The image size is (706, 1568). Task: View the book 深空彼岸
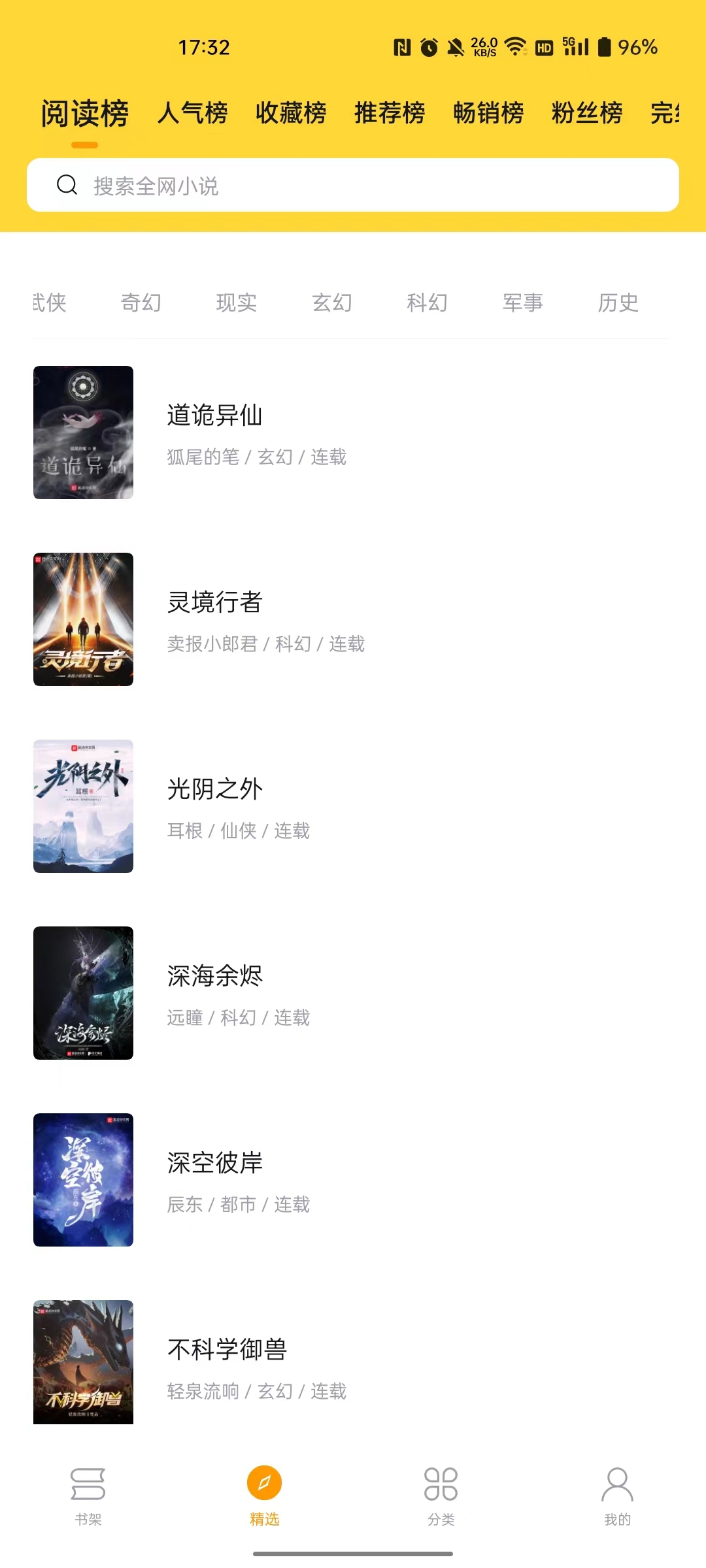[214, 1163]
